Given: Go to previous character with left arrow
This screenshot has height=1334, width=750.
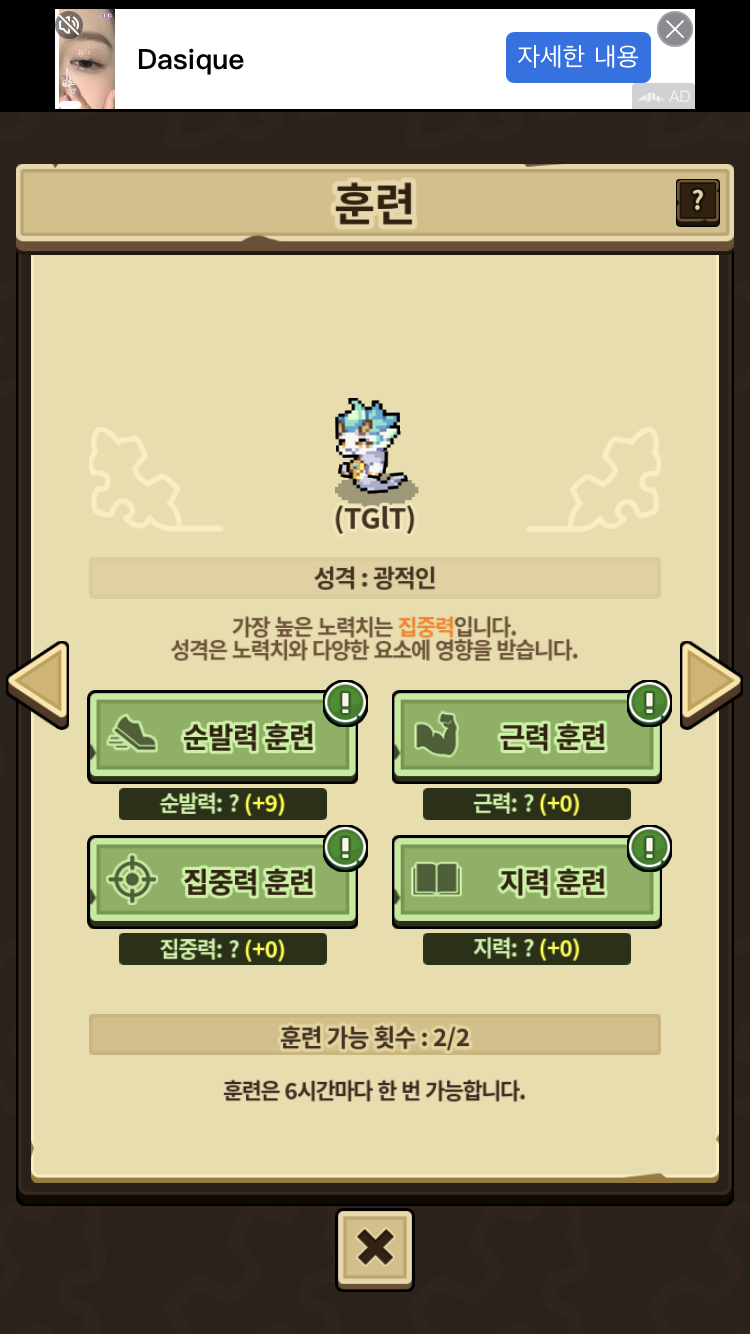Looking at the screenshot, I should (38, 684).
